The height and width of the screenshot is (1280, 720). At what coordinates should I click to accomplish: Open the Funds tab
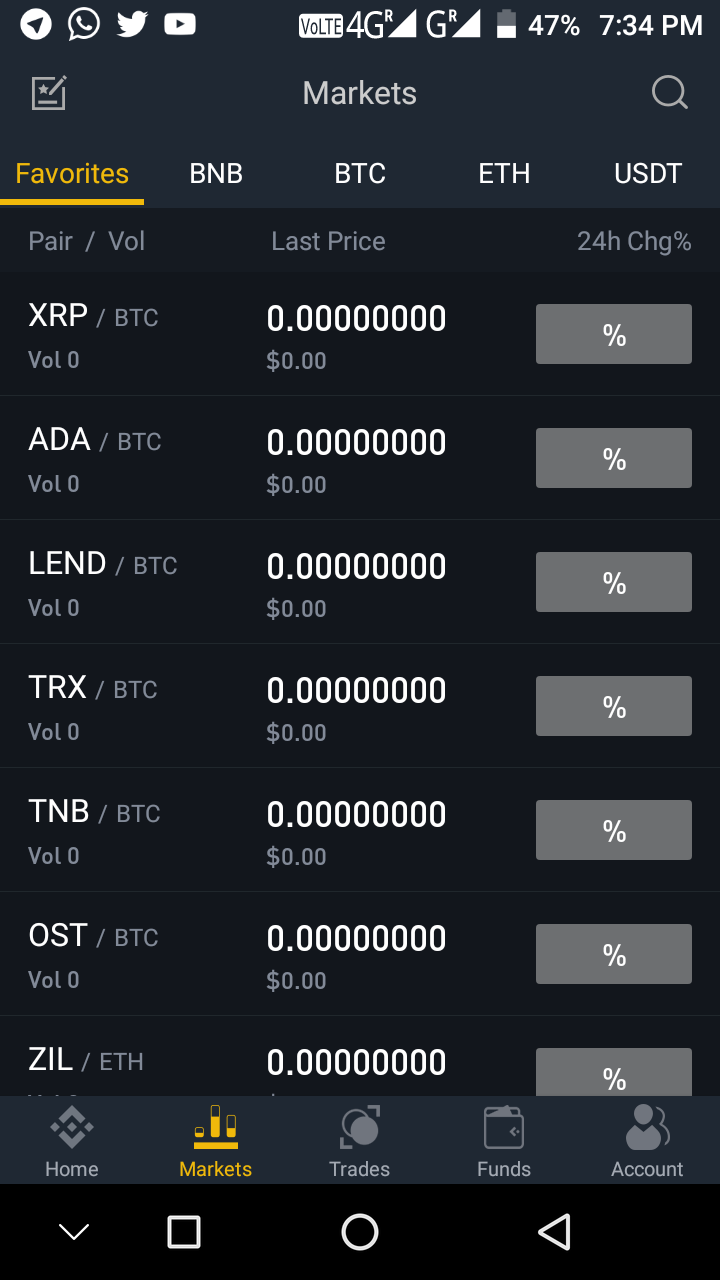(x=504, y=1141)
